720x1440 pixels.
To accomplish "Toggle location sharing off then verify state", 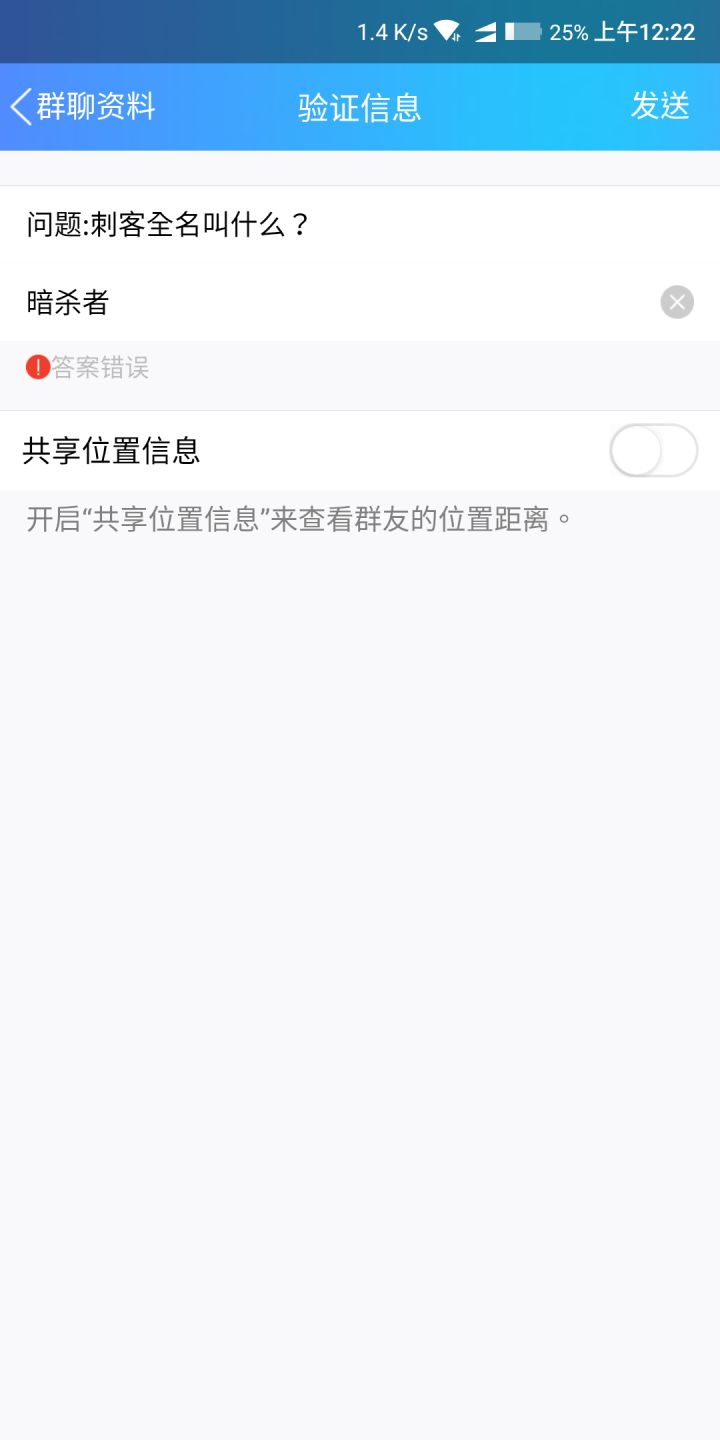I will tap(653, 451).
